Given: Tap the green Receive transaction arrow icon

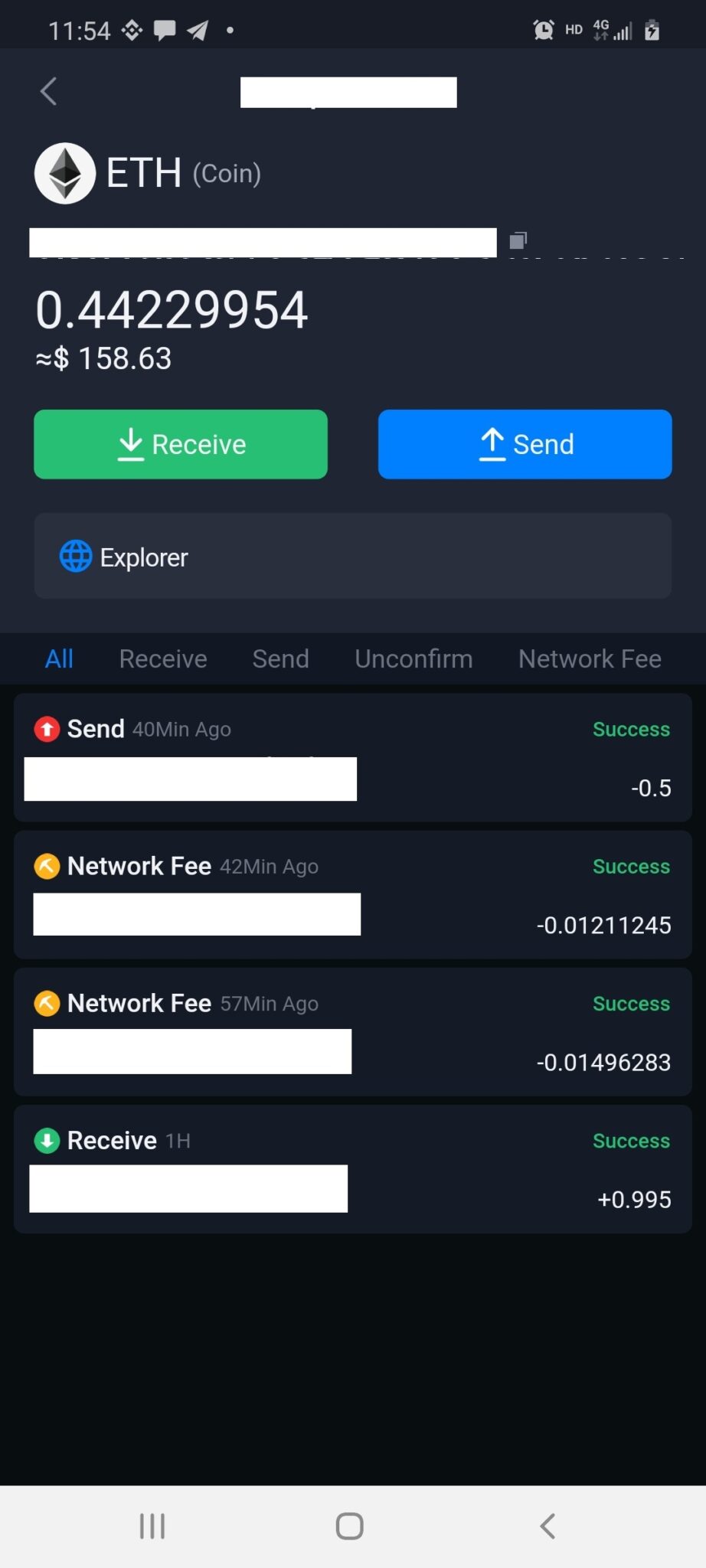Looking at the screenshot, I should pyautogui.click(x=47, y=1141).
